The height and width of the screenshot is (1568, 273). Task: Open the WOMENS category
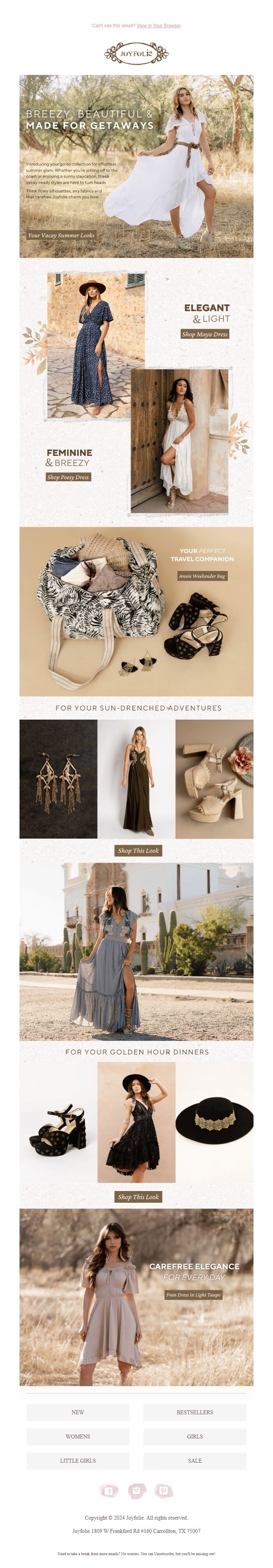point(78,1436)
